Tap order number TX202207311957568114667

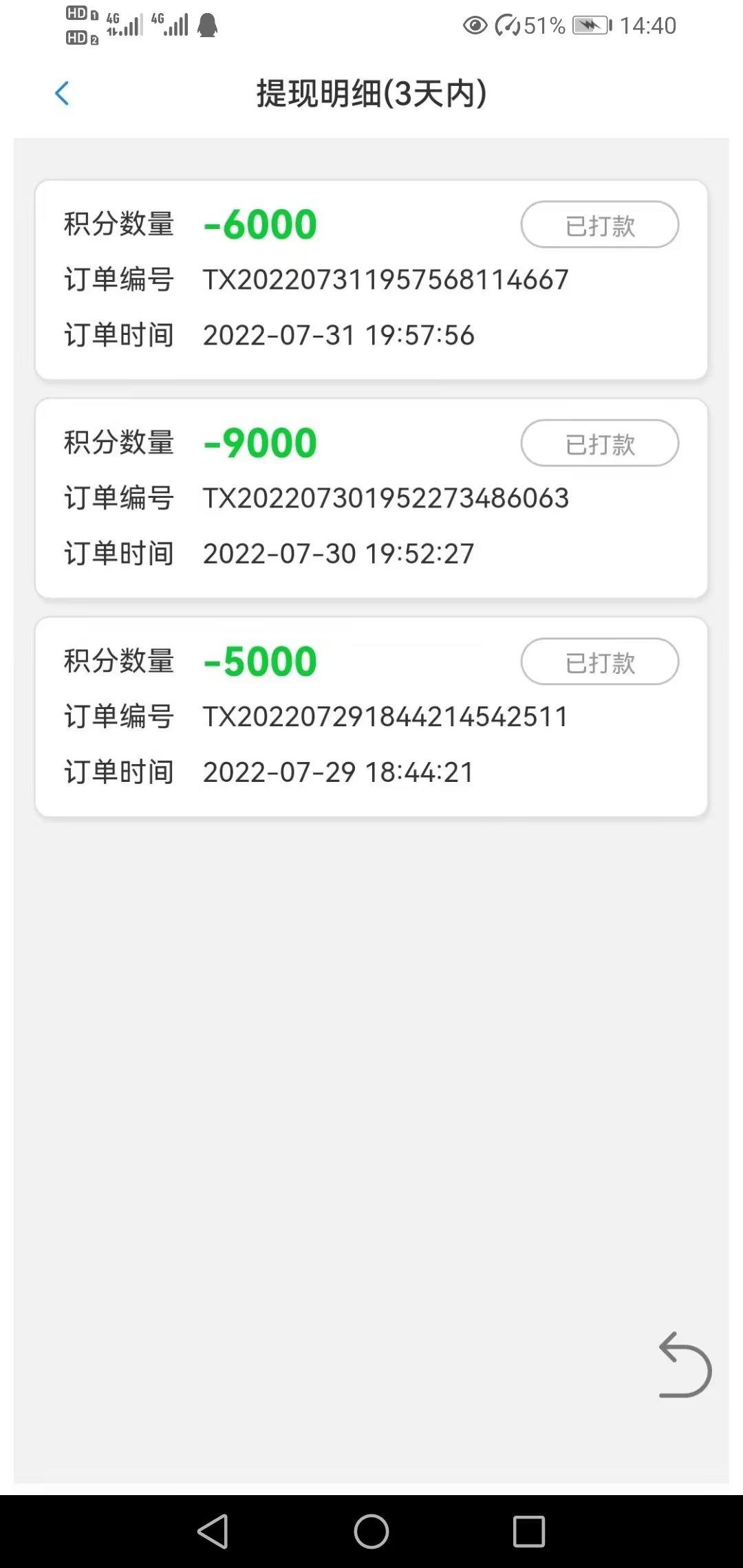click(385, 279)
